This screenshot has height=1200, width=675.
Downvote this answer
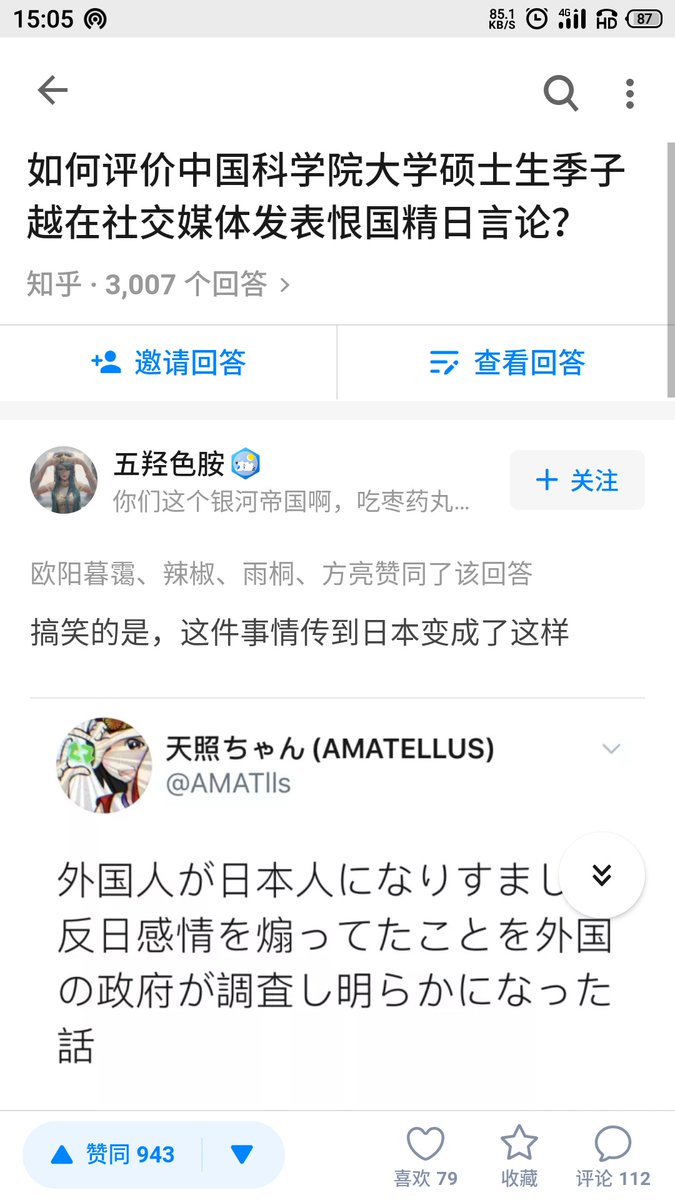(x=242, y=1155)
